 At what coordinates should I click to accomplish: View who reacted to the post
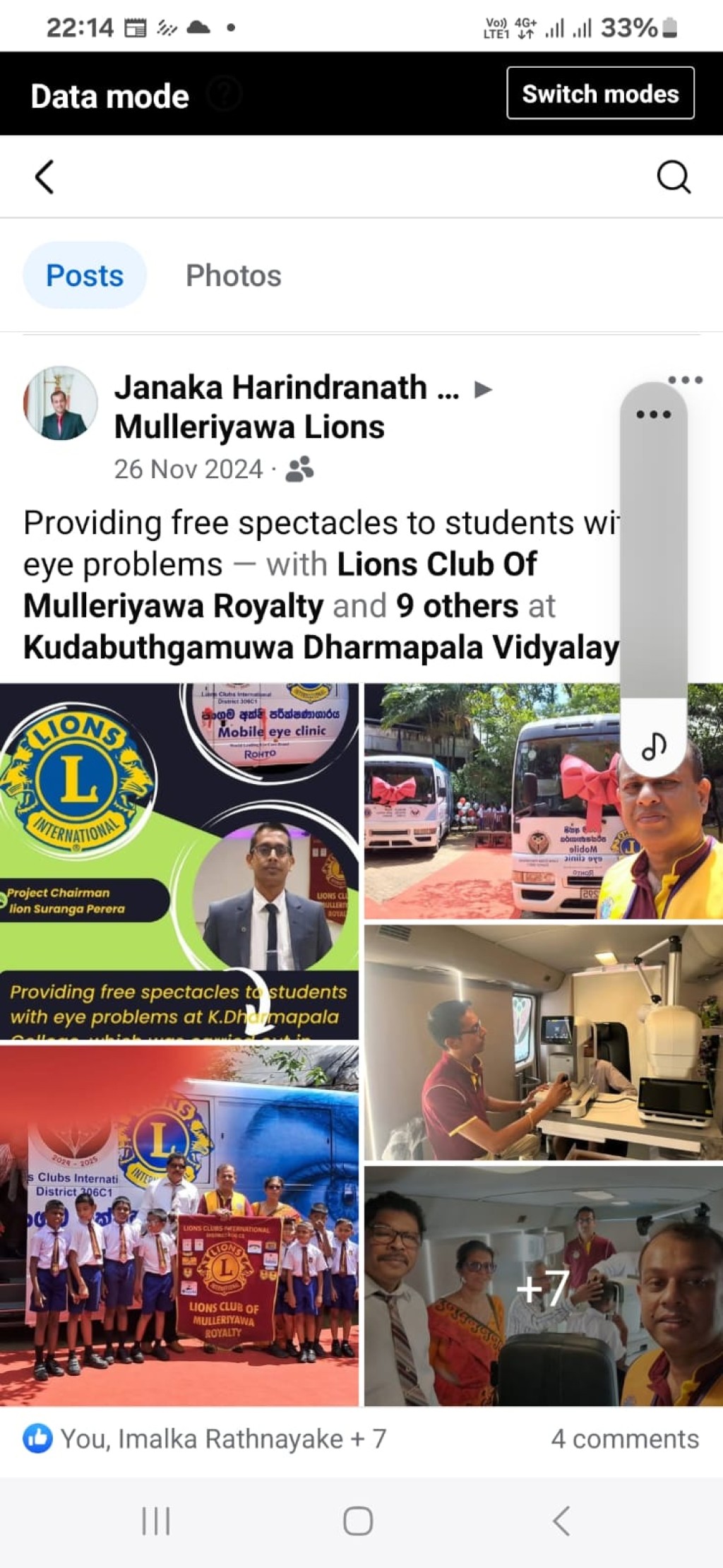click(205, 1439)
